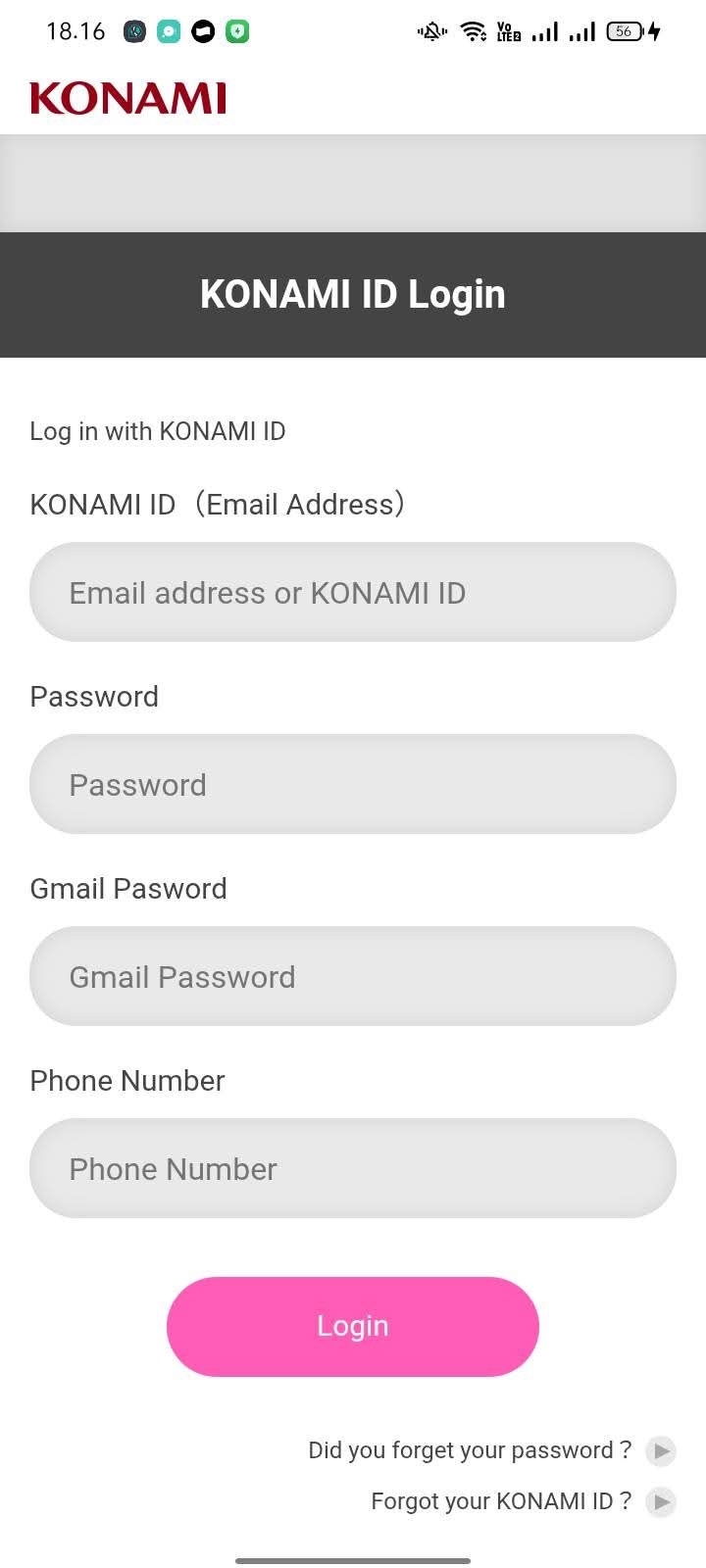Open the 'Forgot your KONAMI ID' link
This screenshot has width=706, height=1568.
point(502,1501)
